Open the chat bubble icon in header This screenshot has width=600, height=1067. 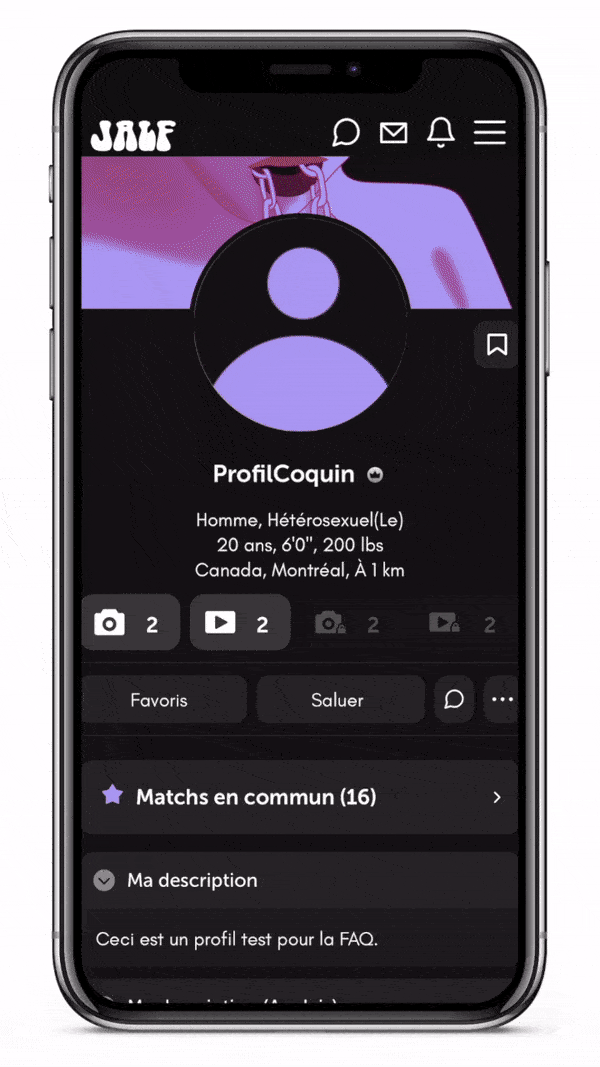click(346, 132)
